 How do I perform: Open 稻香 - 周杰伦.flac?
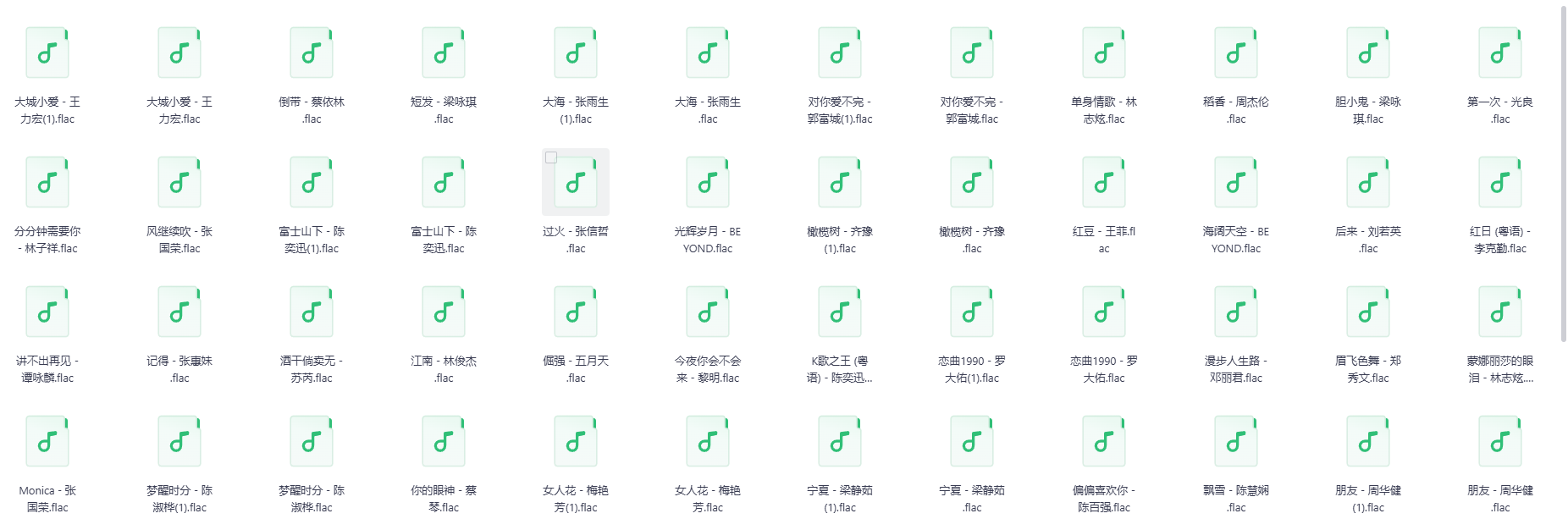click(1236, 52)
